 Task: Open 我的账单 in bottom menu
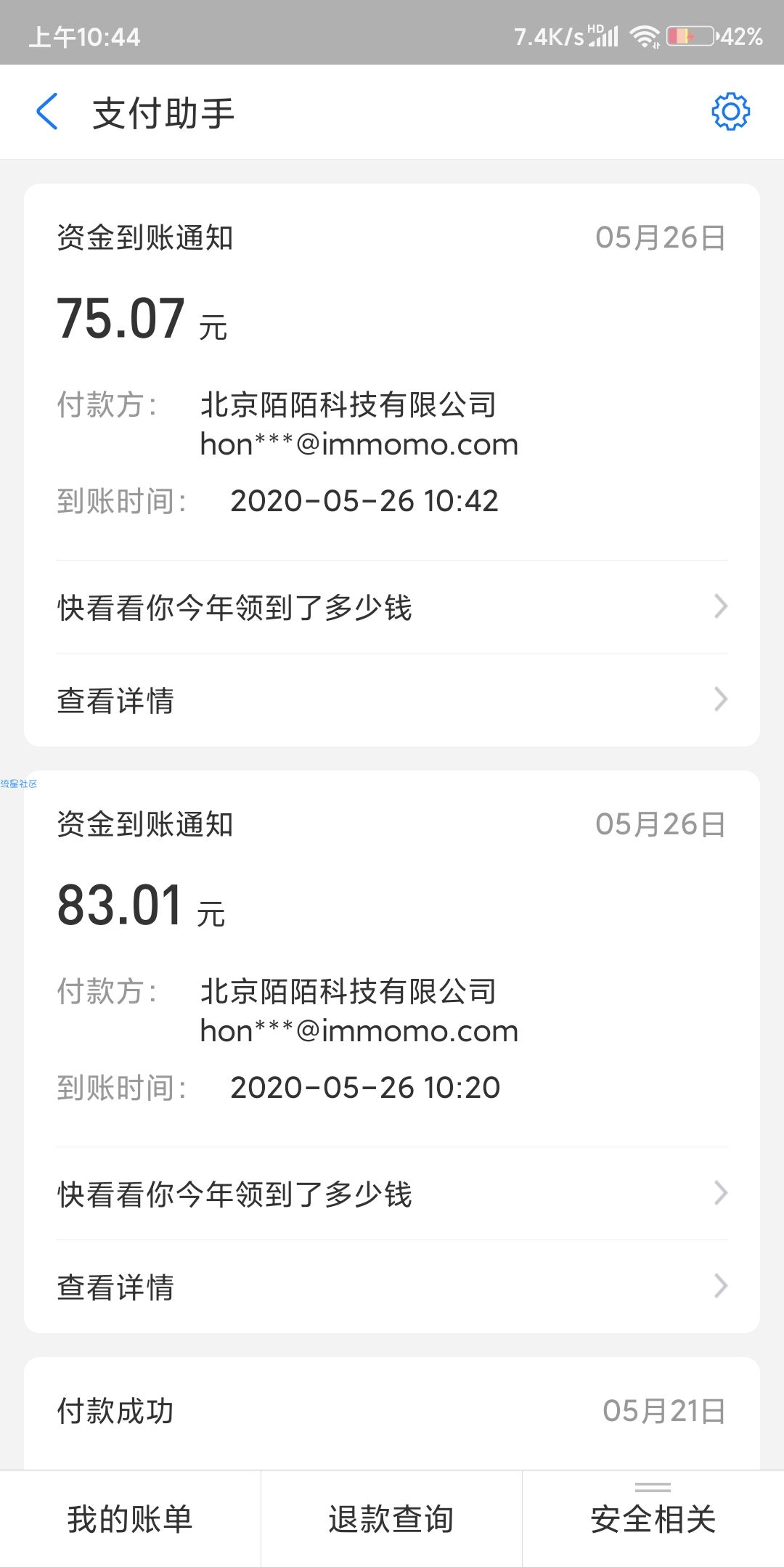(131, 1519)
